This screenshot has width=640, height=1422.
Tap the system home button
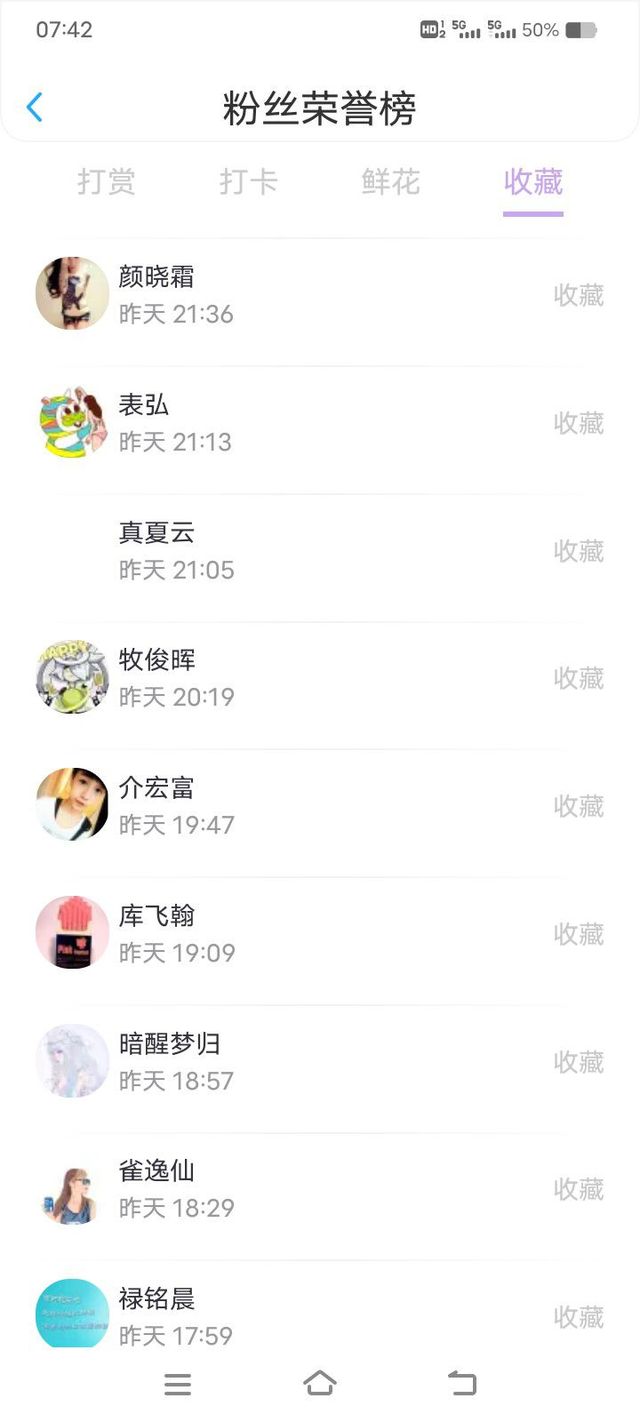(x=319, y=1384)
